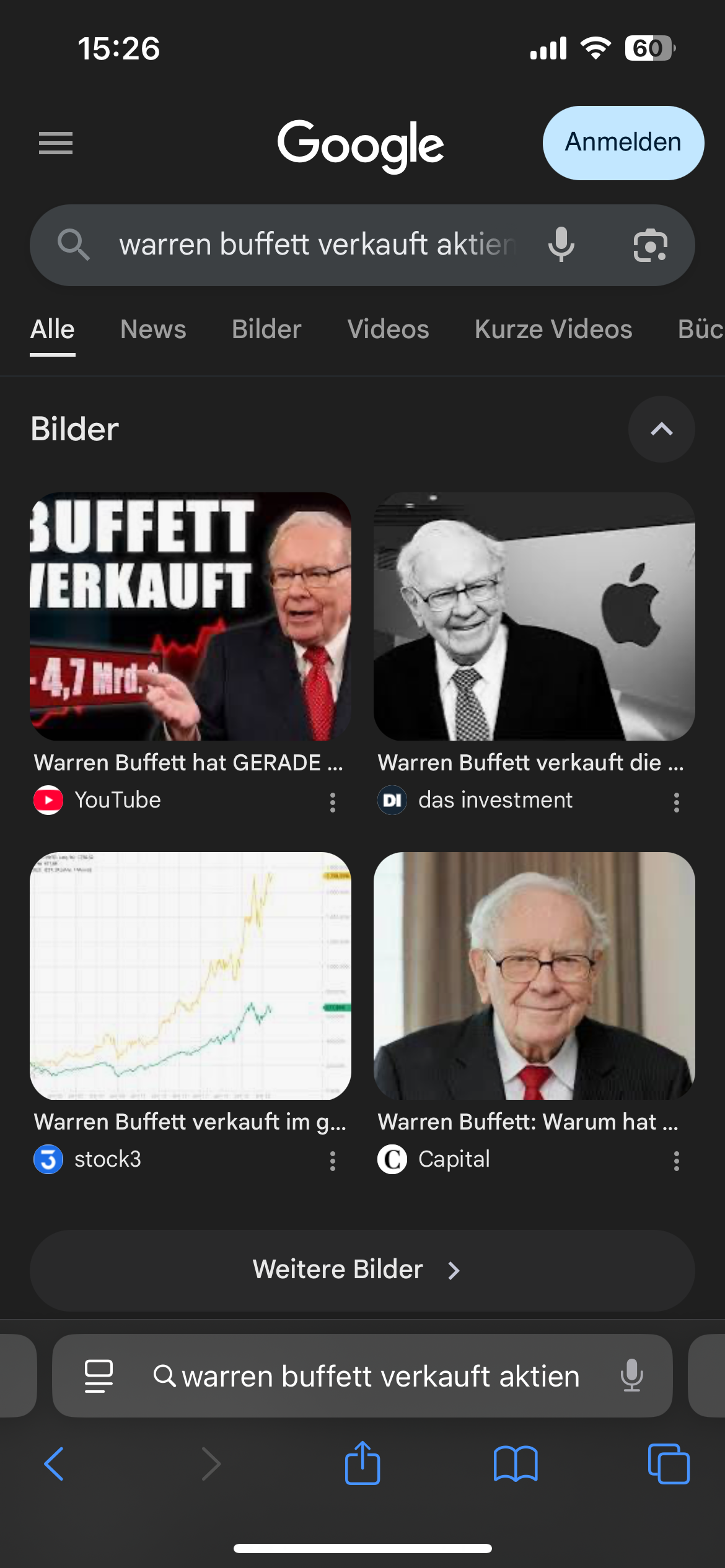Image resolution: width=725 pixels, height=1568 pixels.
Task: Open the YouTube image result
Action: [190, 616]
